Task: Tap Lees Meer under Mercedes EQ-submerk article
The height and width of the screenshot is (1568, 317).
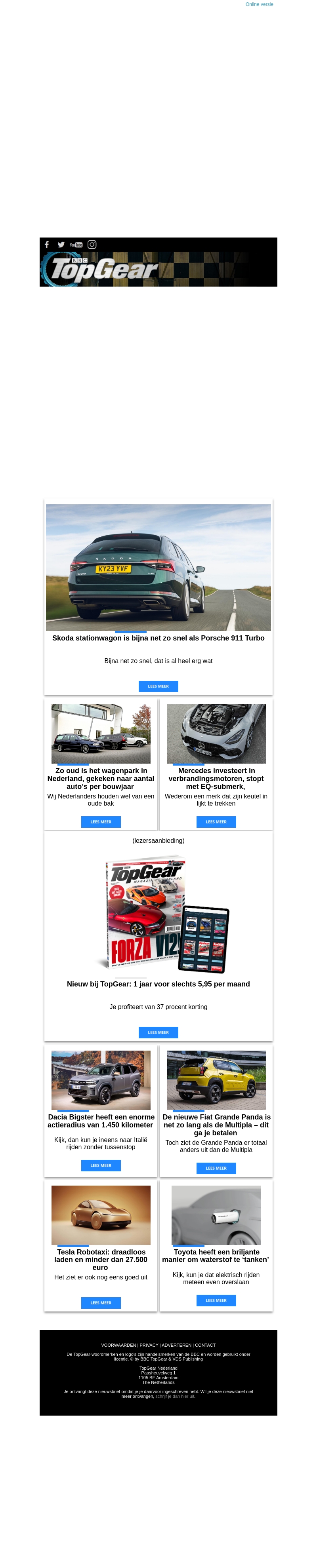Action: click(216, 822)
